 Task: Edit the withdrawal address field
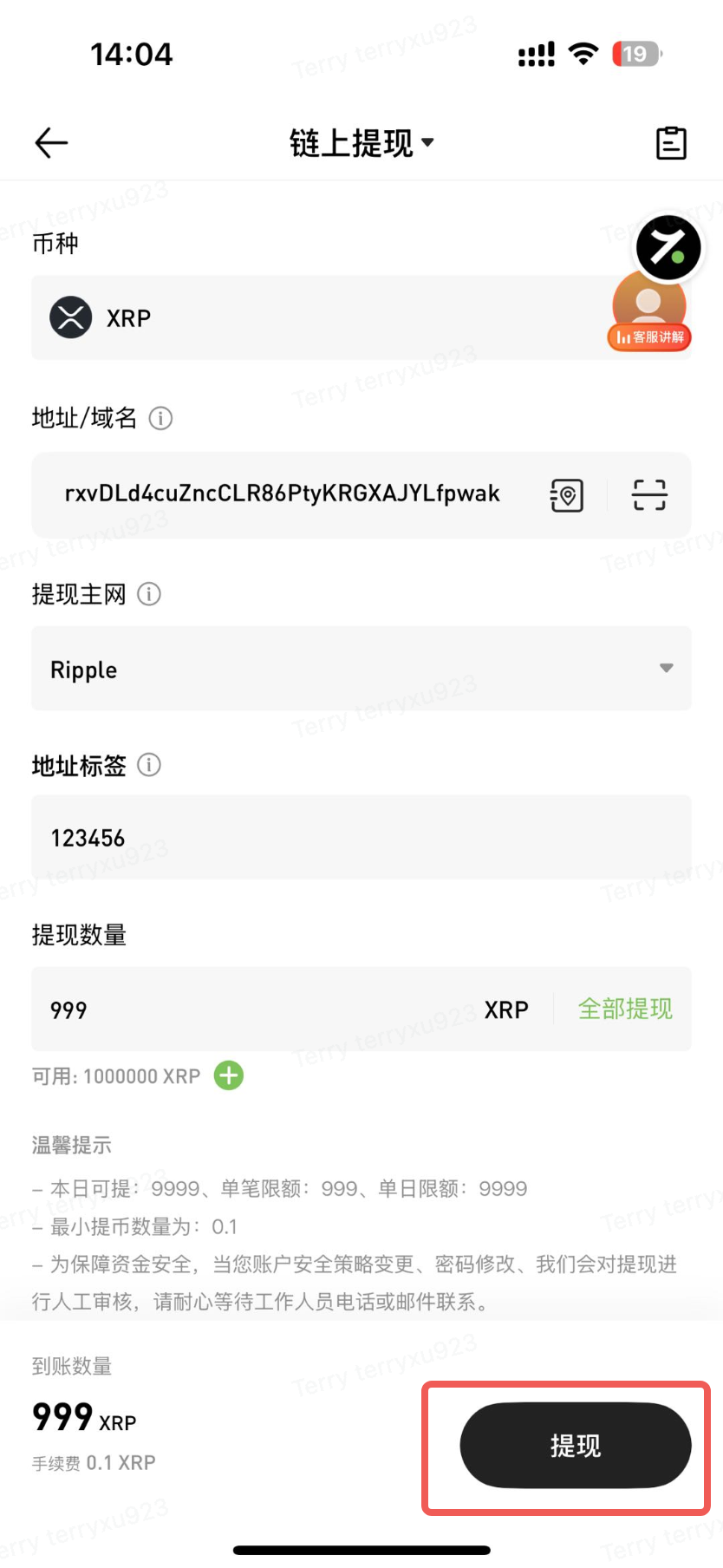click(x=282, y=494)
